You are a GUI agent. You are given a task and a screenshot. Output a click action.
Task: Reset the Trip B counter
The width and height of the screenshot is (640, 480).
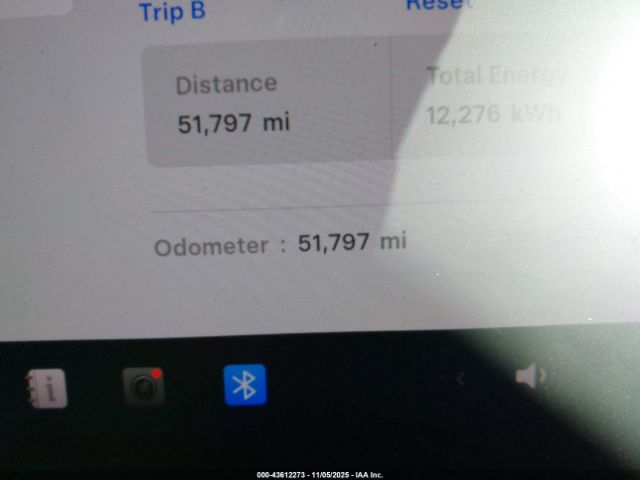click(x=437, y=4)
